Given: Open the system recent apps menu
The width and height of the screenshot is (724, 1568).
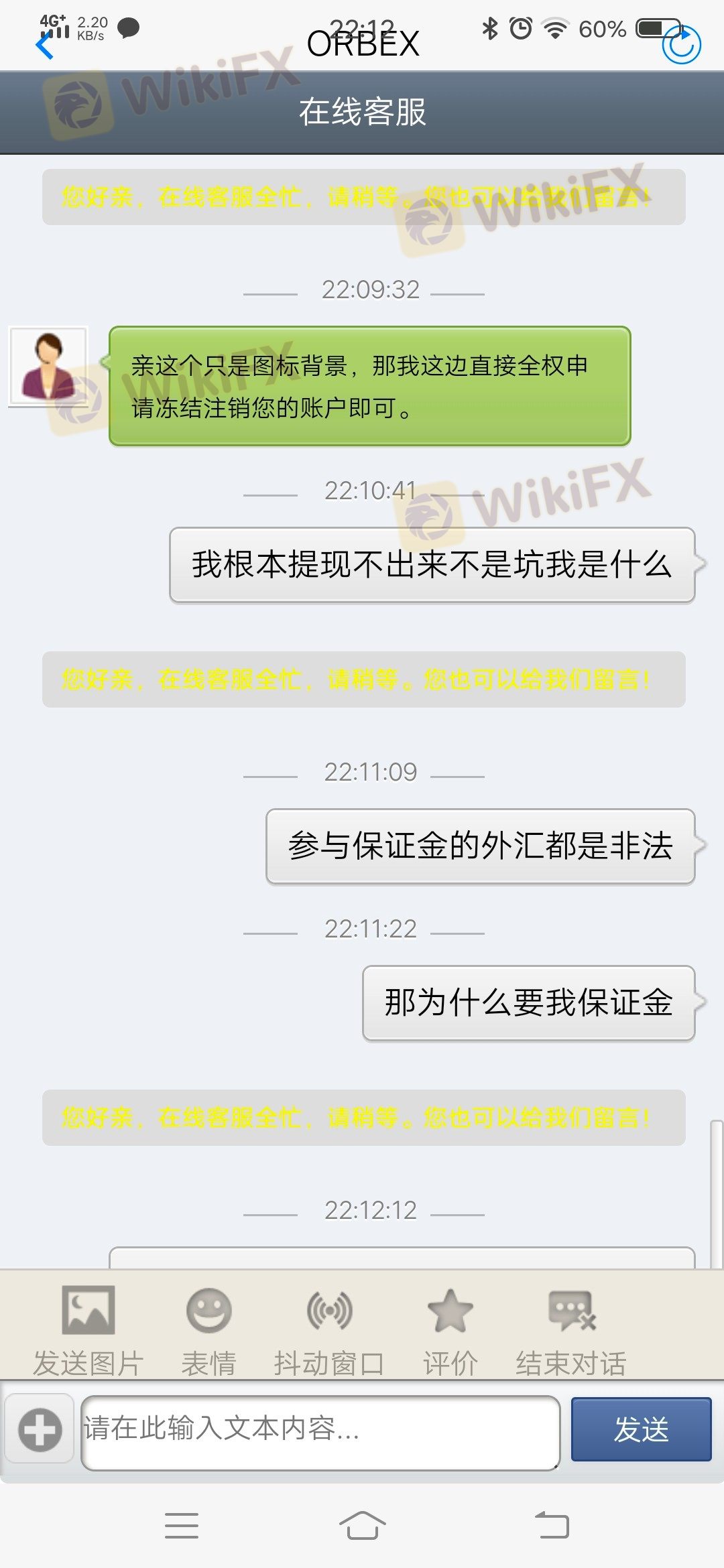Looking at the screenshot, I should tap(181, 1526).
